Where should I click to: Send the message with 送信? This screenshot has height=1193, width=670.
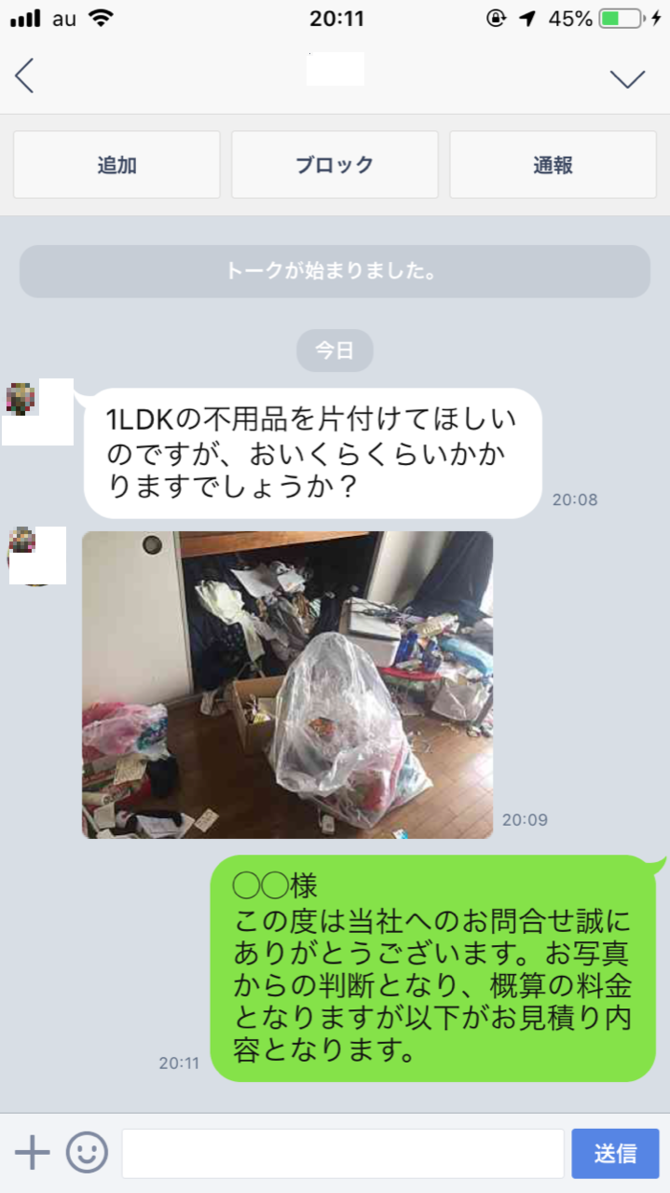(615, 1153)
